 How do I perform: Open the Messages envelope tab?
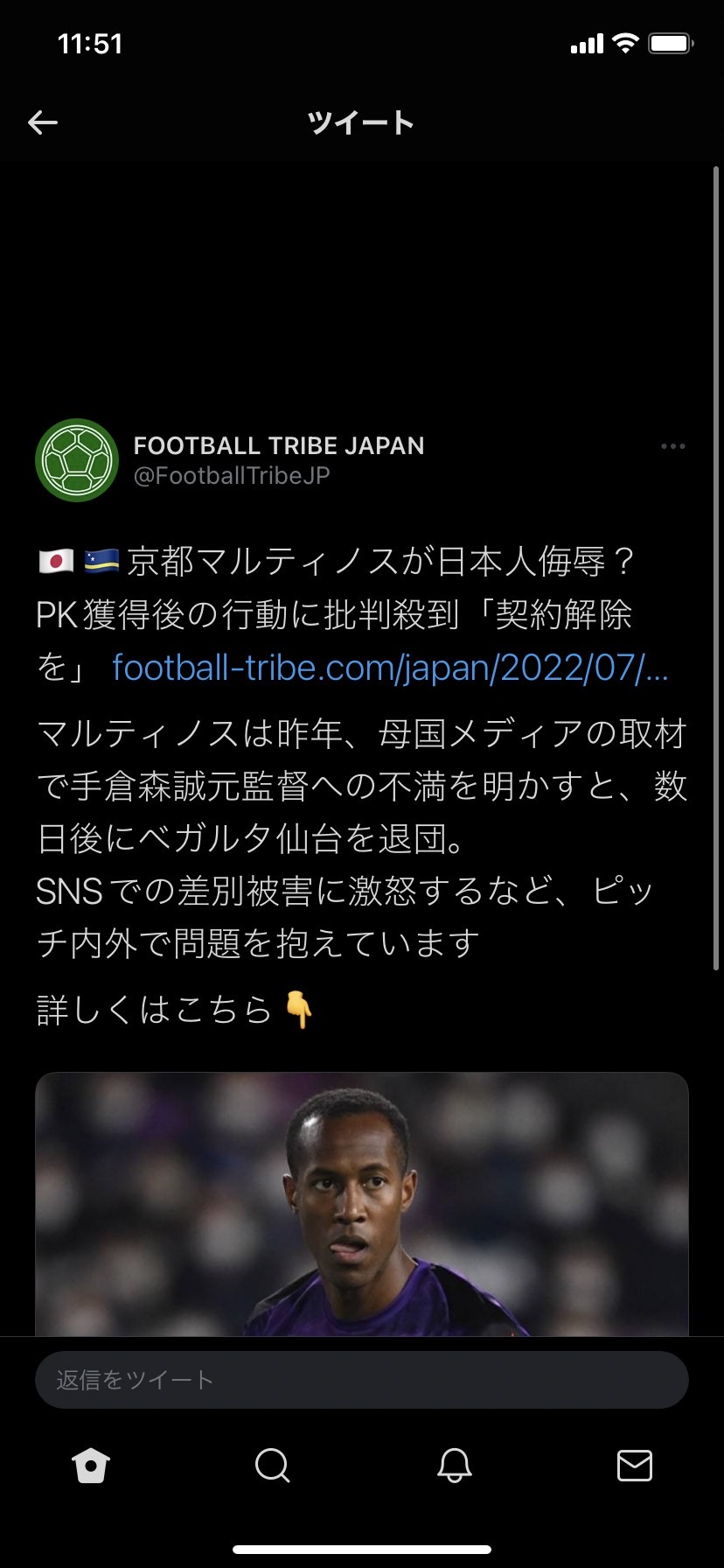(x=634, y=1466)
